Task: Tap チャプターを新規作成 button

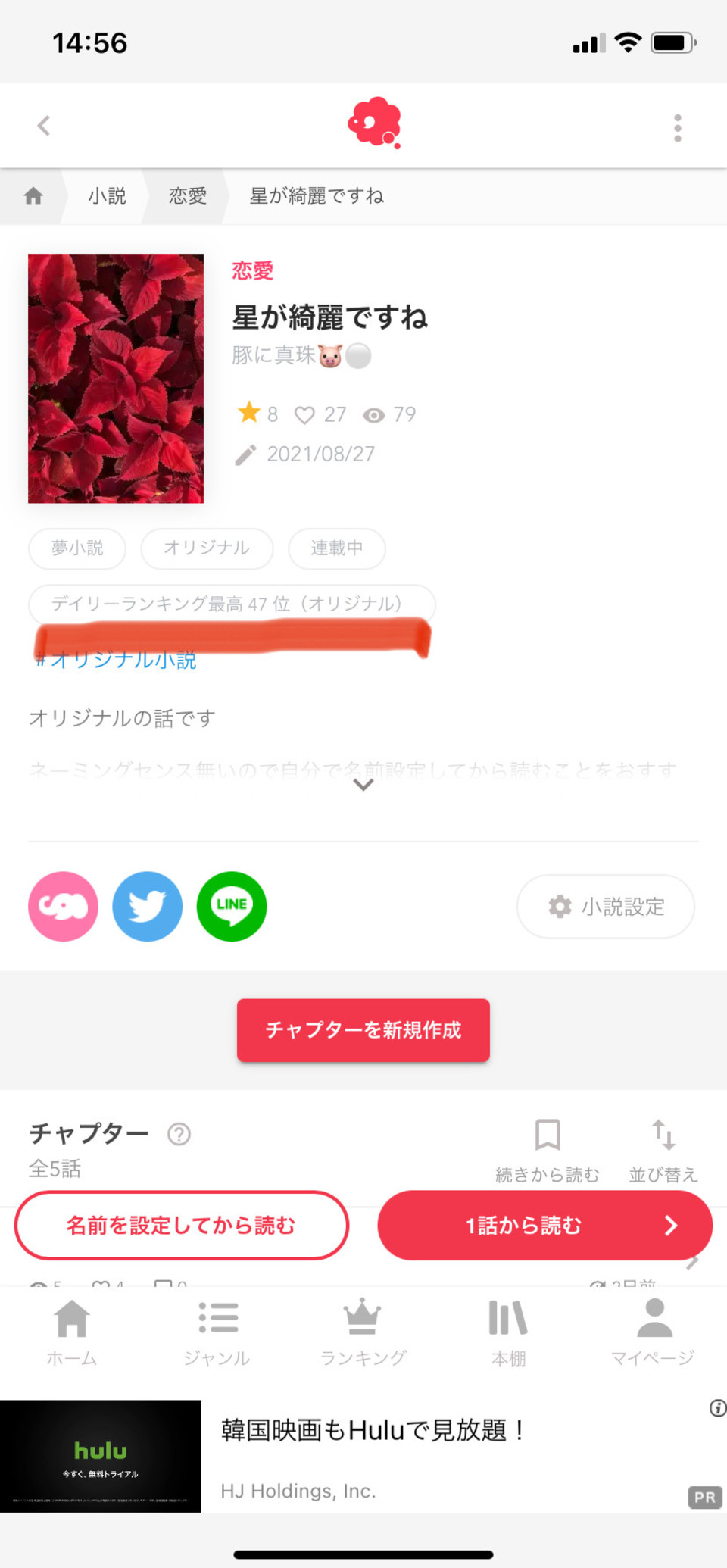Action: click(363, 1030)
